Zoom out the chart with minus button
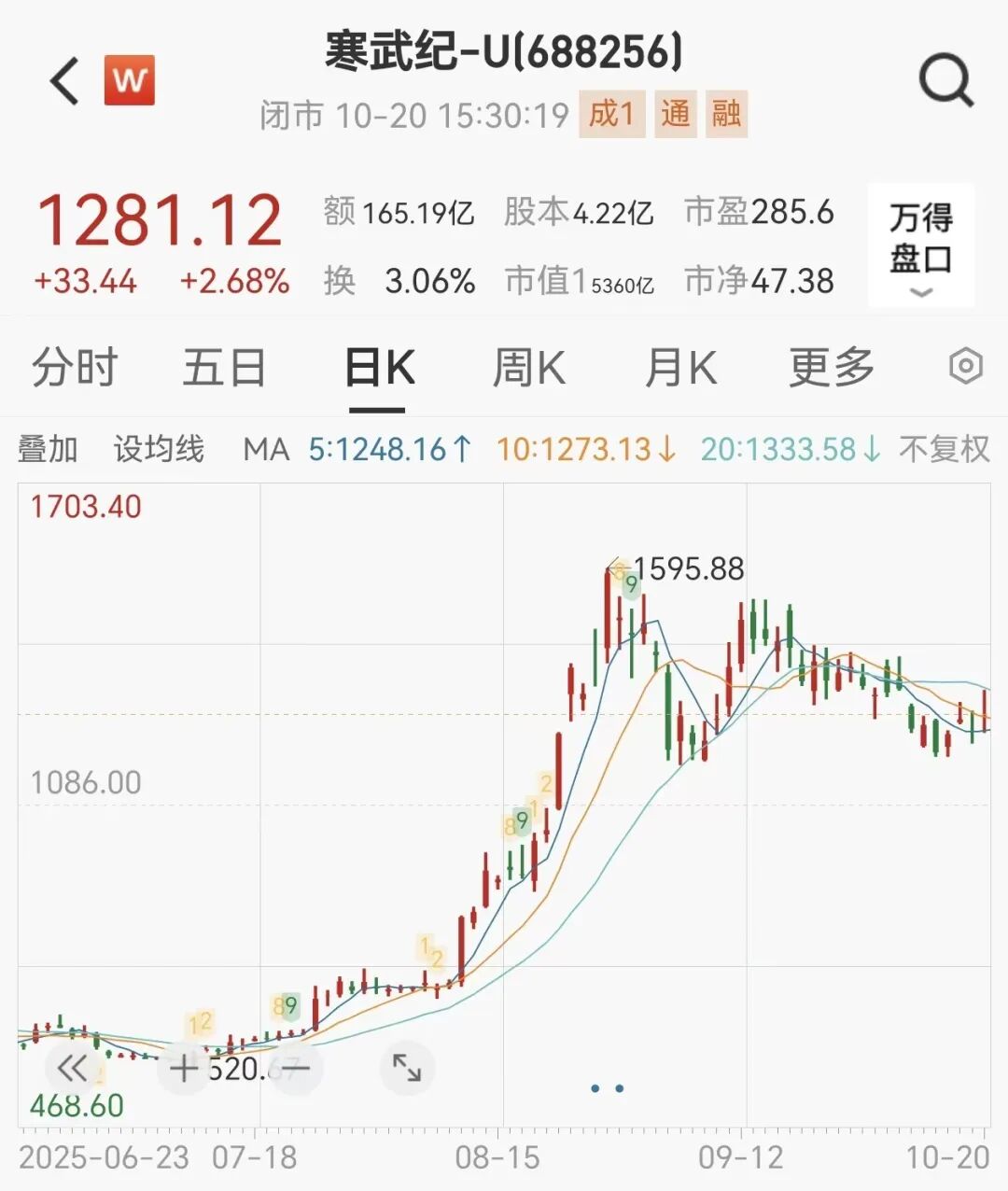Viewport: 1008px width, 1191px height. [295, 1068]
